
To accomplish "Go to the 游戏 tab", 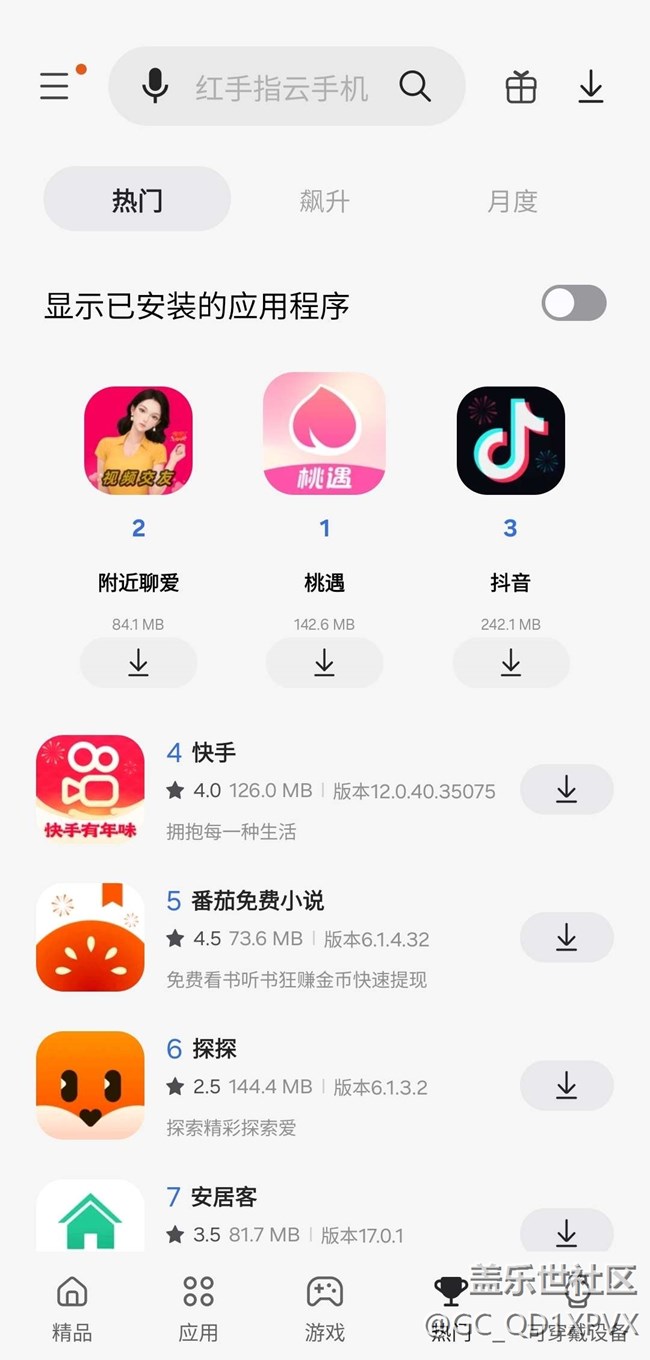I will click(324, 1308).
